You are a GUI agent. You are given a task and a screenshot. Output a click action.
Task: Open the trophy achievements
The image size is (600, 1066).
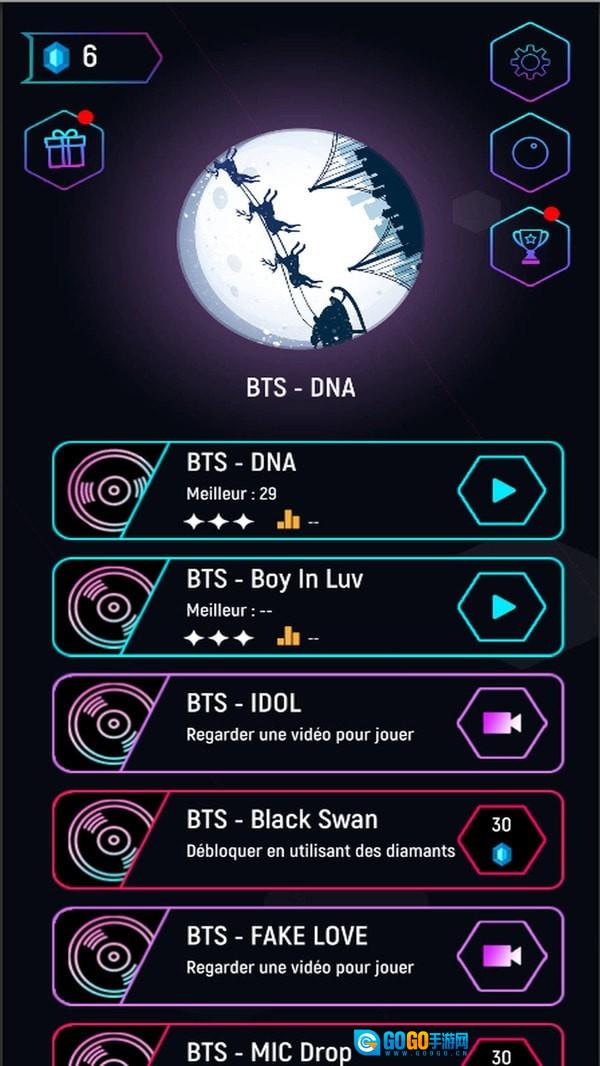pyautogui.click(x=530, y=245)
